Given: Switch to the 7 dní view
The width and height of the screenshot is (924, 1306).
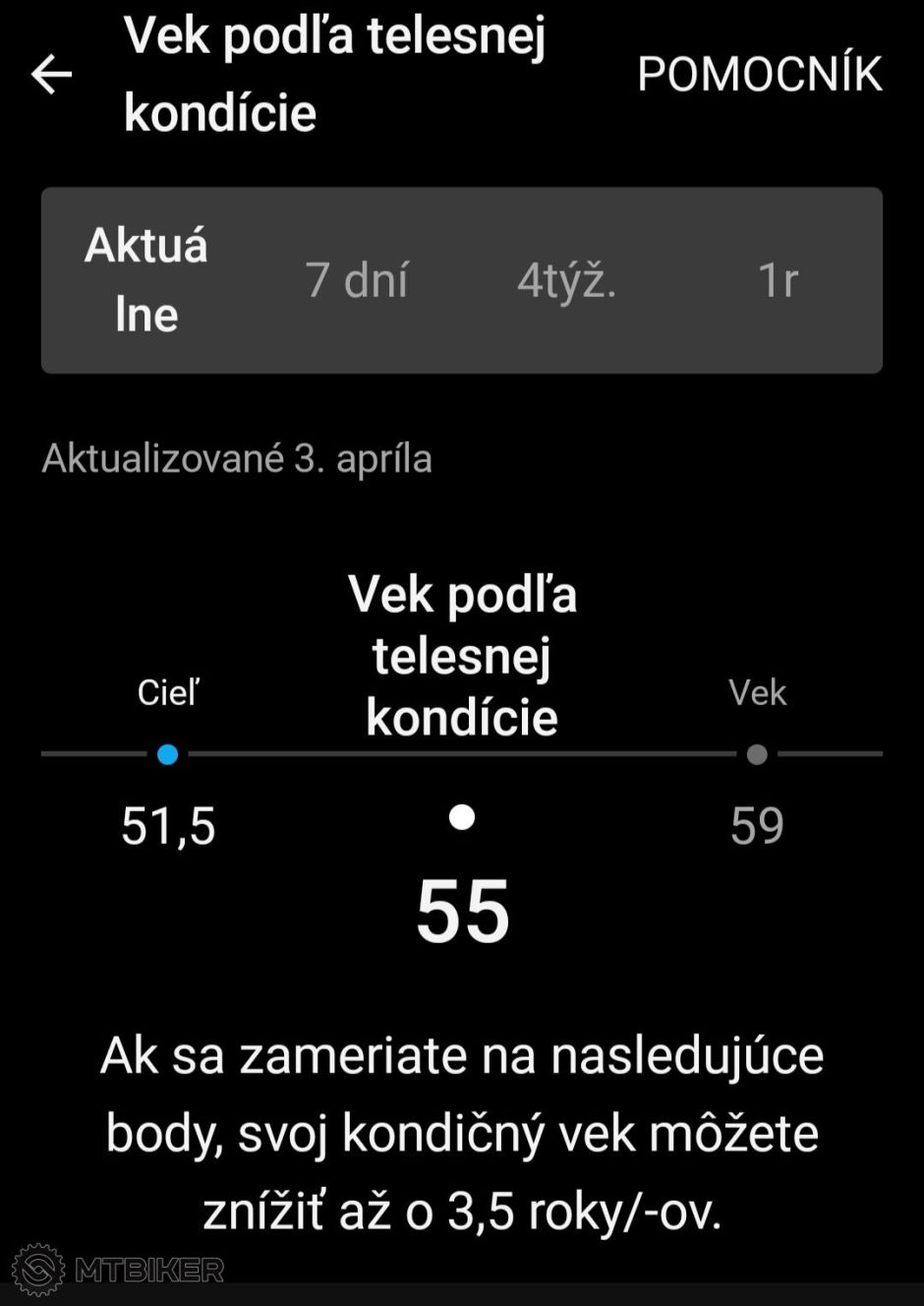Looking at the screenshot, I should pyautogui.click(x=358, y=280).
